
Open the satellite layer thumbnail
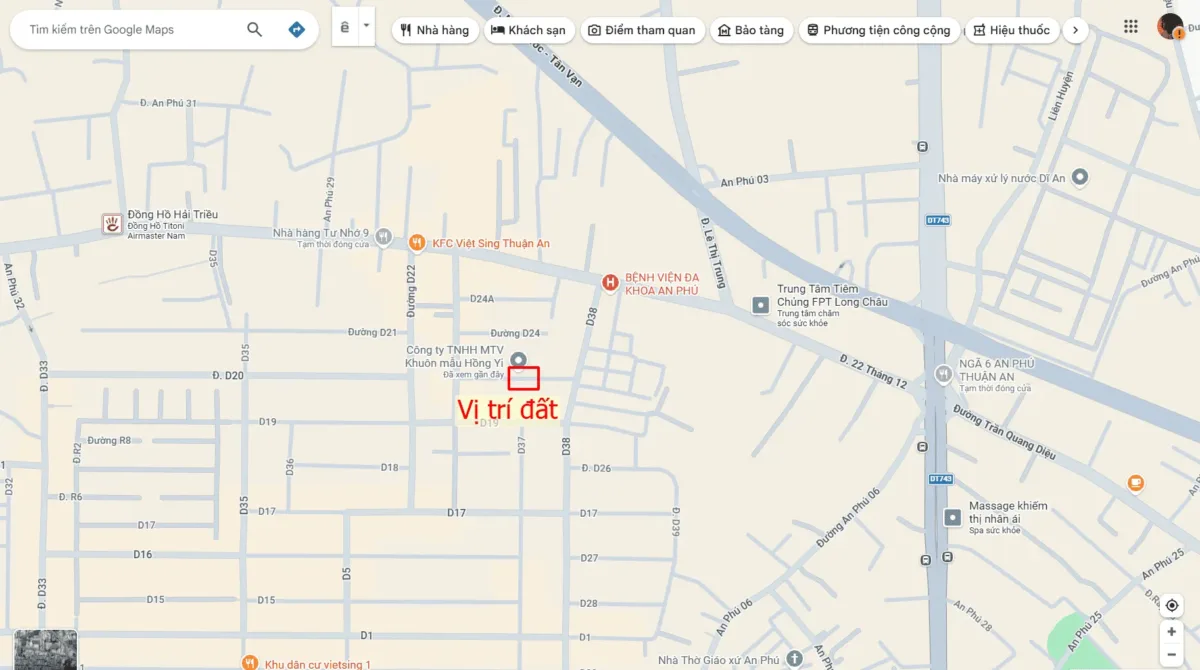[x=46, y=650]
